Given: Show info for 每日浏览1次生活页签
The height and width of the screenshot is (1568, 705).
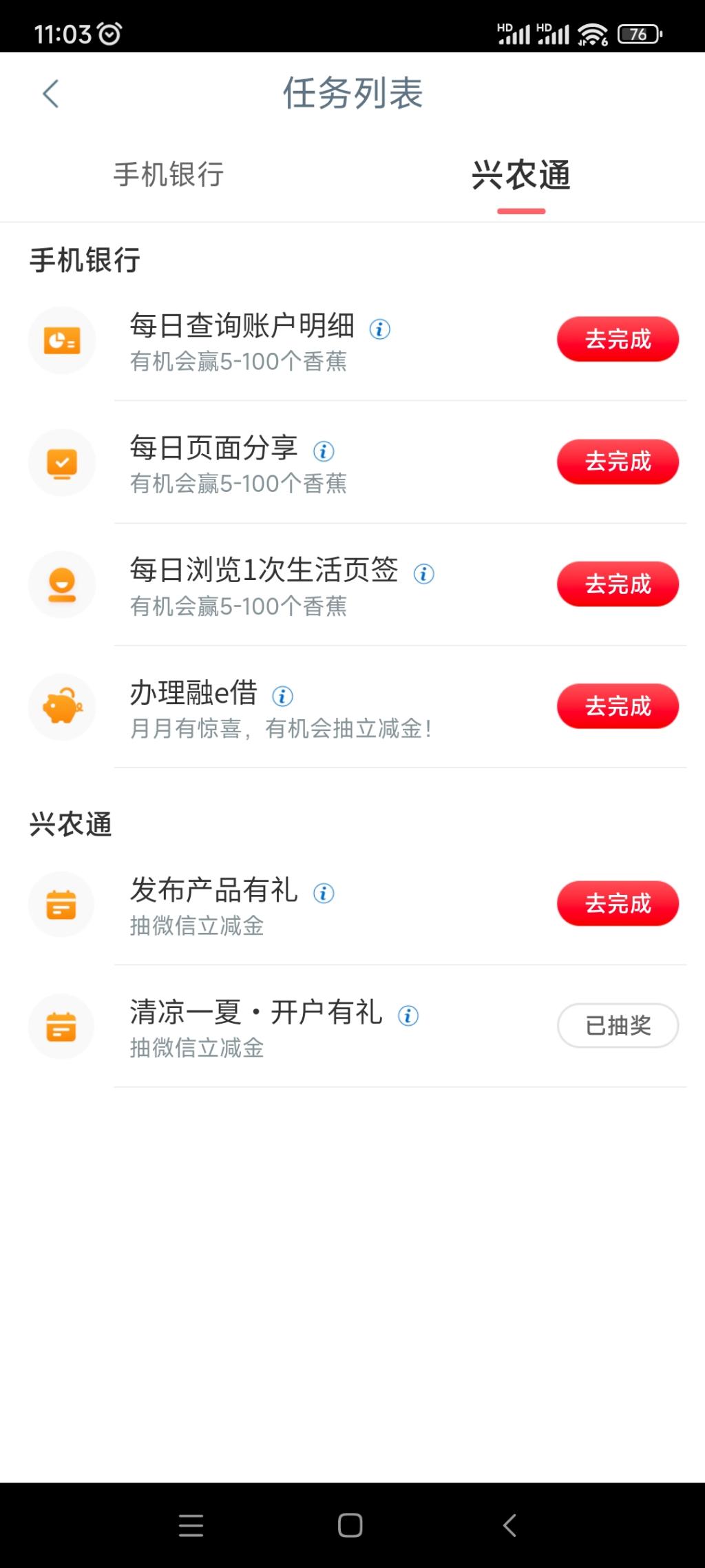Looking at the screenshot, I should tap(424, 573).
